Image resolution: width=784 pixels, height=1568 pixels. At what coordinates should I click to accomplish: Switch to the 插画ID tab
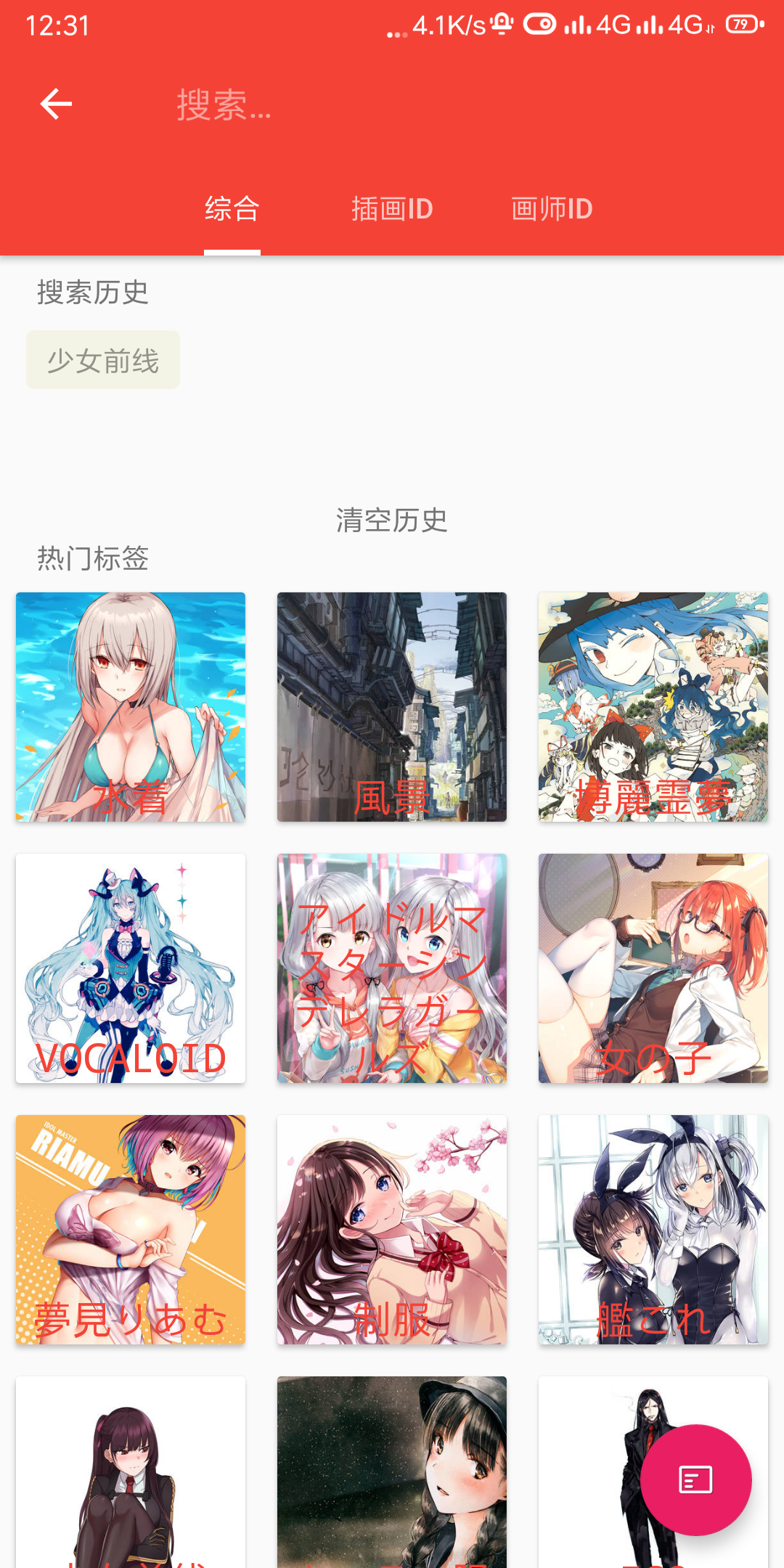point(392,209)
